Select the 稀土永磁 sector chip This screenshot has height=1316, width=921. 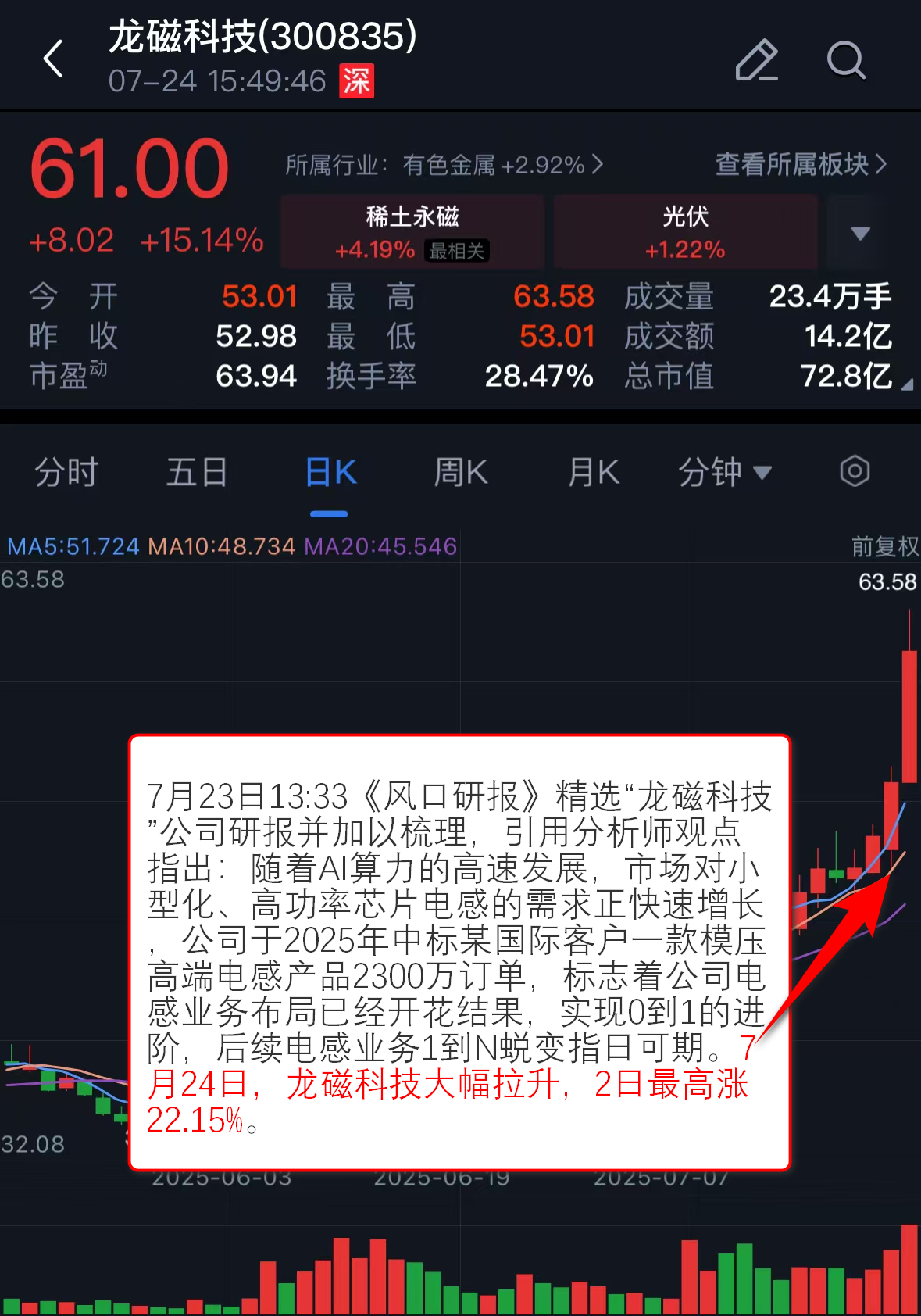click(x=412, y=232)
